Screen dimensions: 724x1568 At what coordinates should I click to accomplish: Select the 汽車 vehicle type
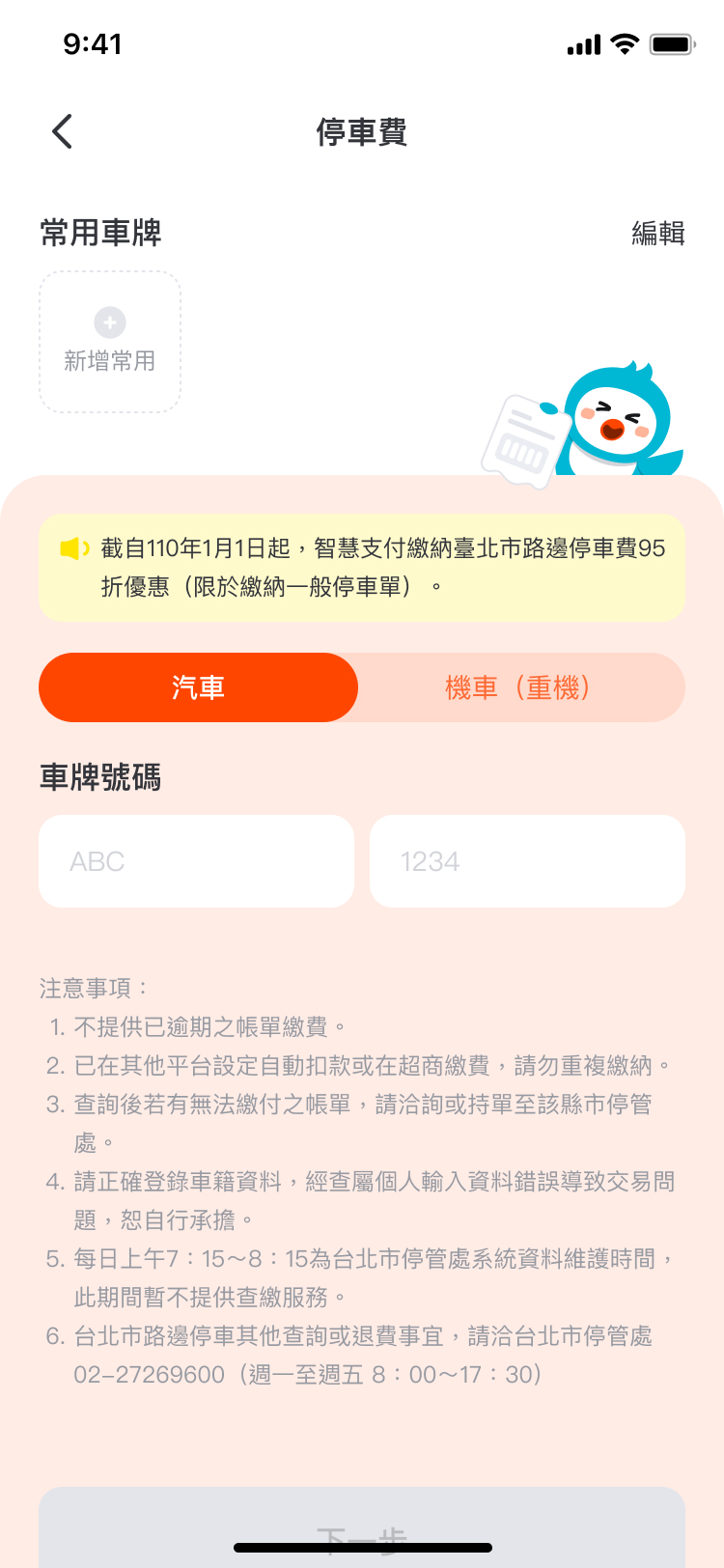click(x=198, y=687)
